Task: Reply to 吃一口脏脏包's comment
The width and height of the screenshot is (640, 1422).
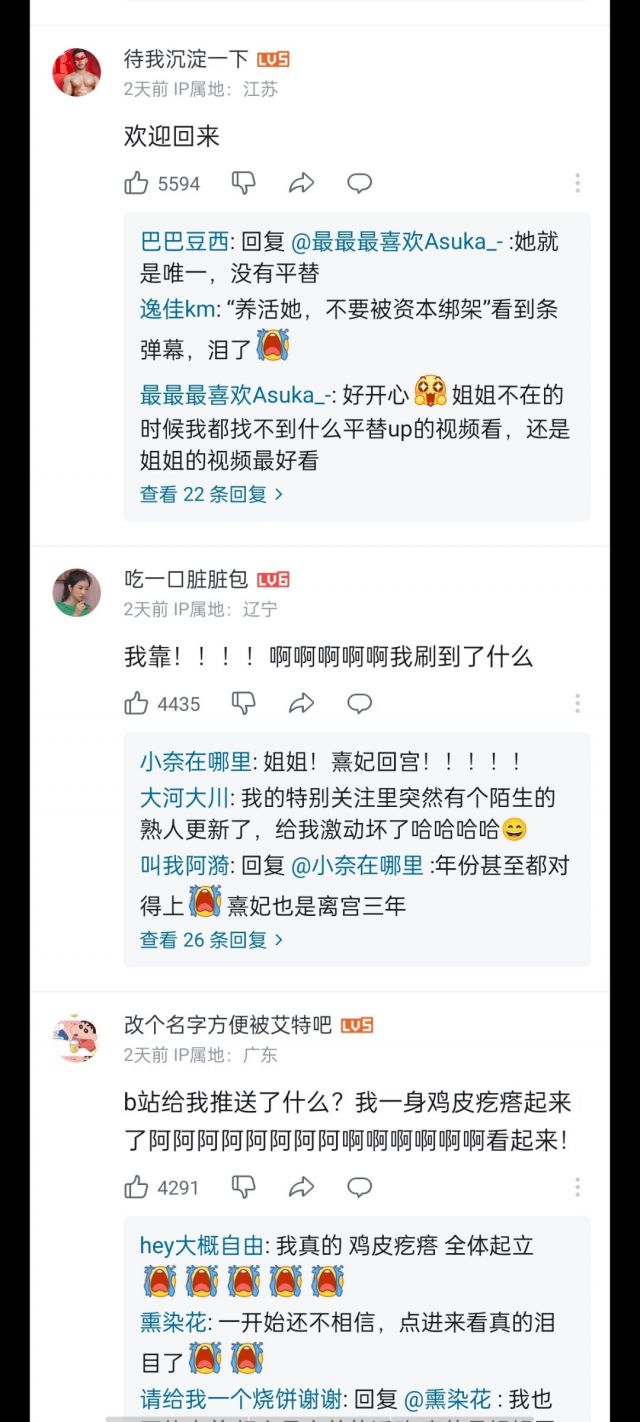Action: 359,704
